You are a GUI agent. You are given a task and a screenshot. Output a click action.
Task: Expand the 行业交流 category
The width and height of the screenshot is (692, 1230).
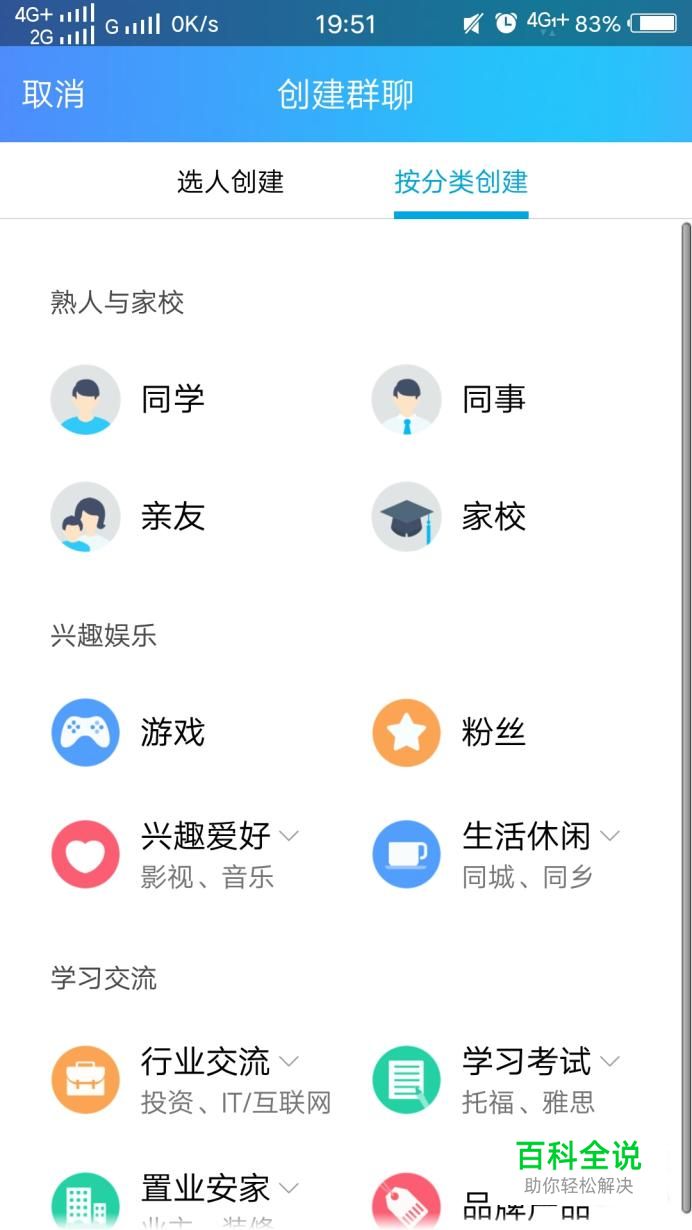coord(288,1061)
